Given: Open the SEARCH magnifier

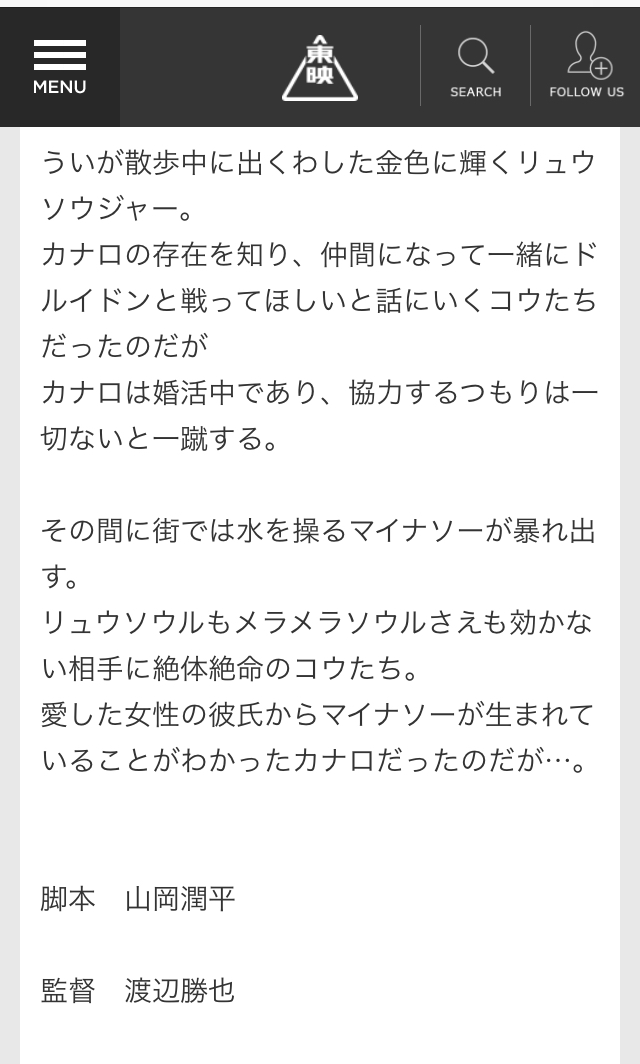Looking at the screenshot, I should [475, 66].
